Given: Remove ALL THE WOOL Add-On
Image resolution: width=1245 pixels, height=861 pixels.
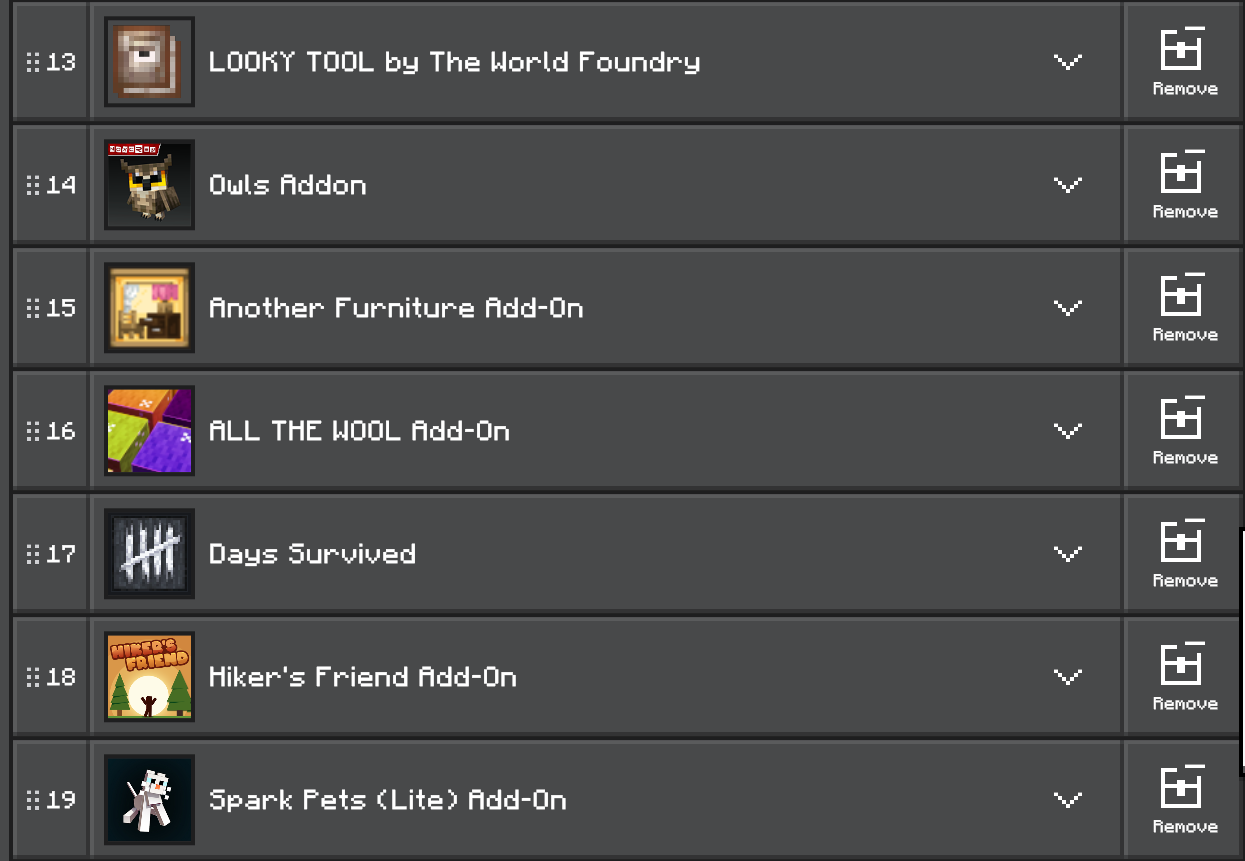Looking at the screenshot, I should (x=1183, y=431).
